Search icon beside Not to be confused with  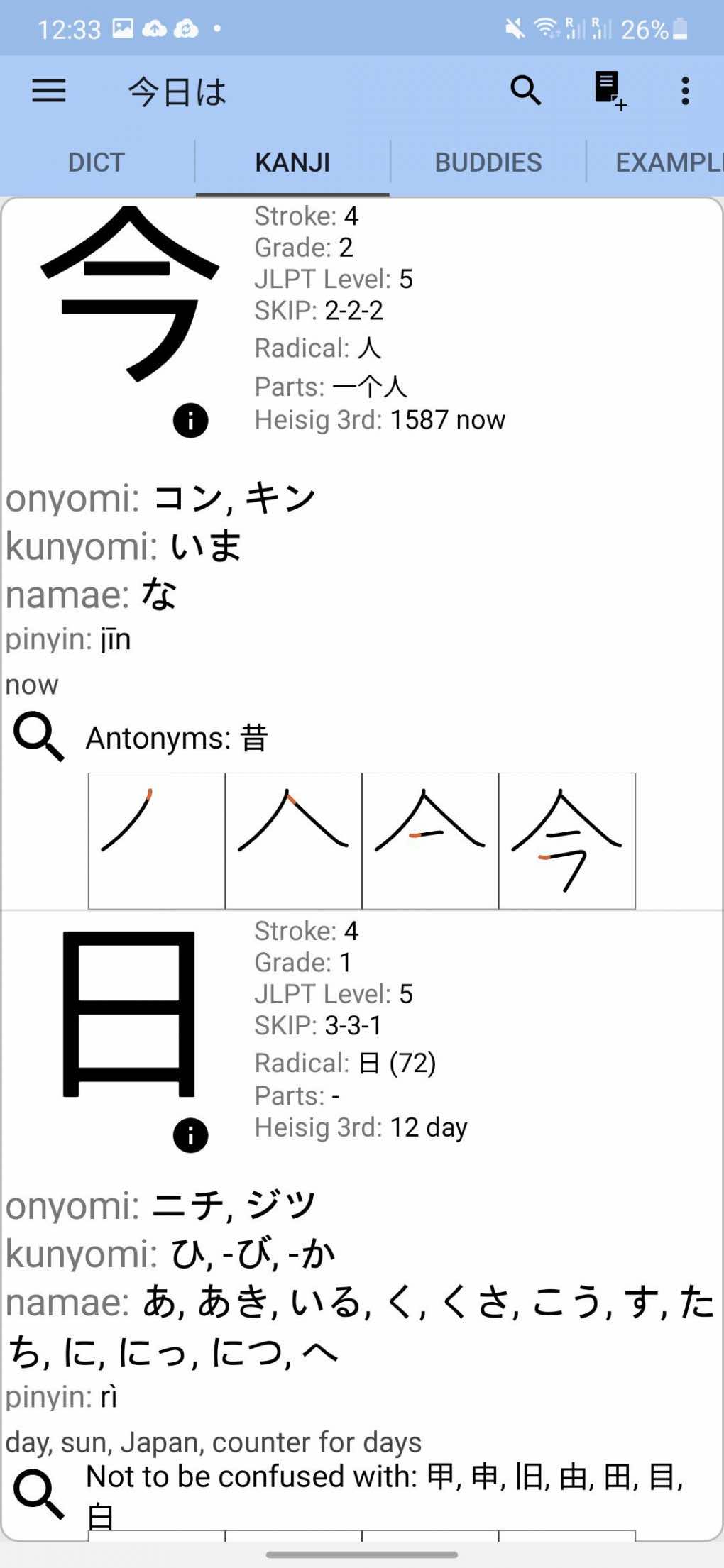point(39,1494)
